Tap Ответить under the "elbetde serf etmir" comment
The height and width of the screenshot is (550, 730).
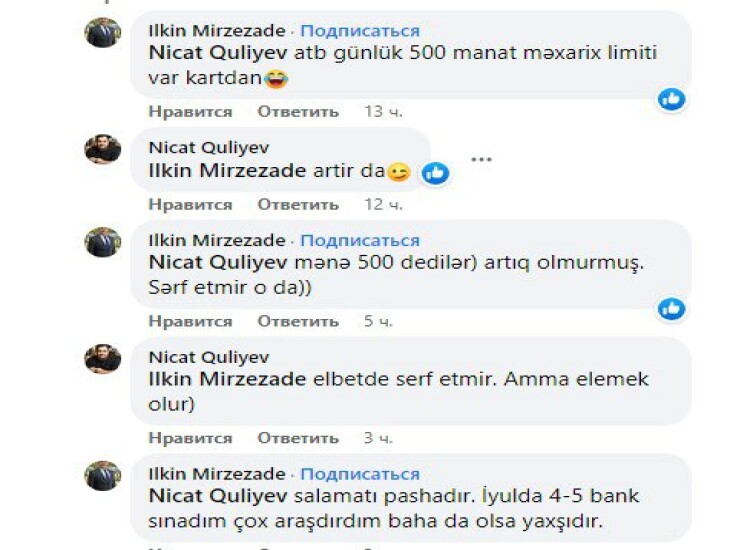[298, 438]
